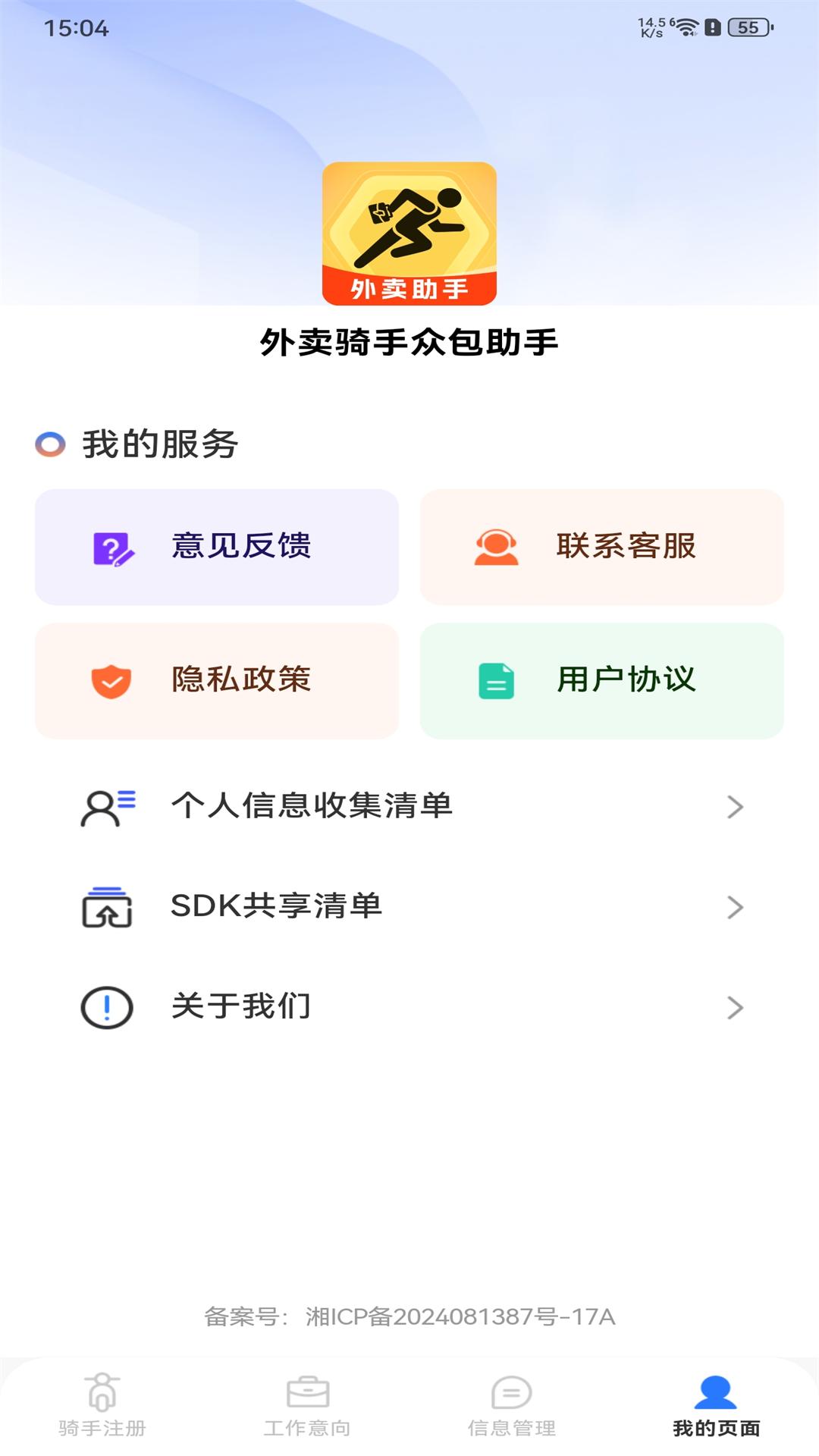Viewport: 819px width, 1456px height.
Task: Open the 用户协议 card
Action: click(601, 680)
